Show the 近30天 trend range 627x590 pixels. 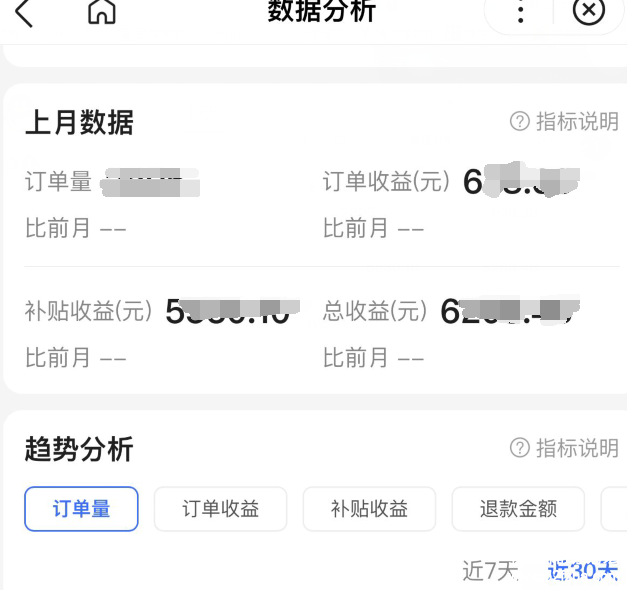(582, 571)
